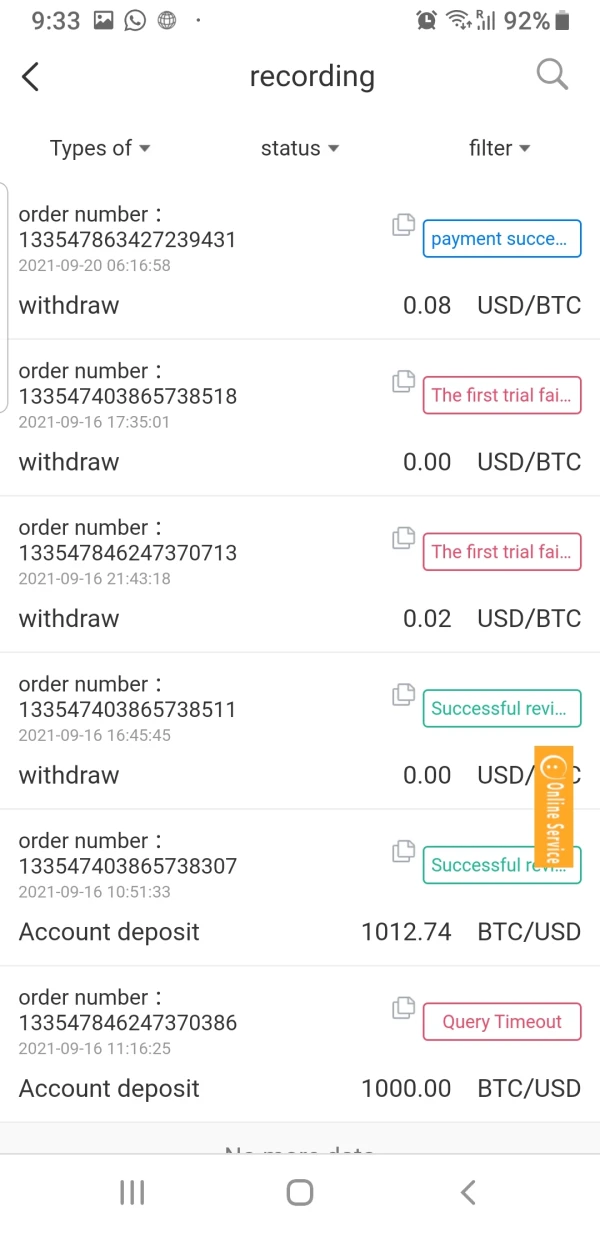The width and height of the screenshot is (600, 1233).
Task: Open the system recent apps view
Action: click(132, 1192)
